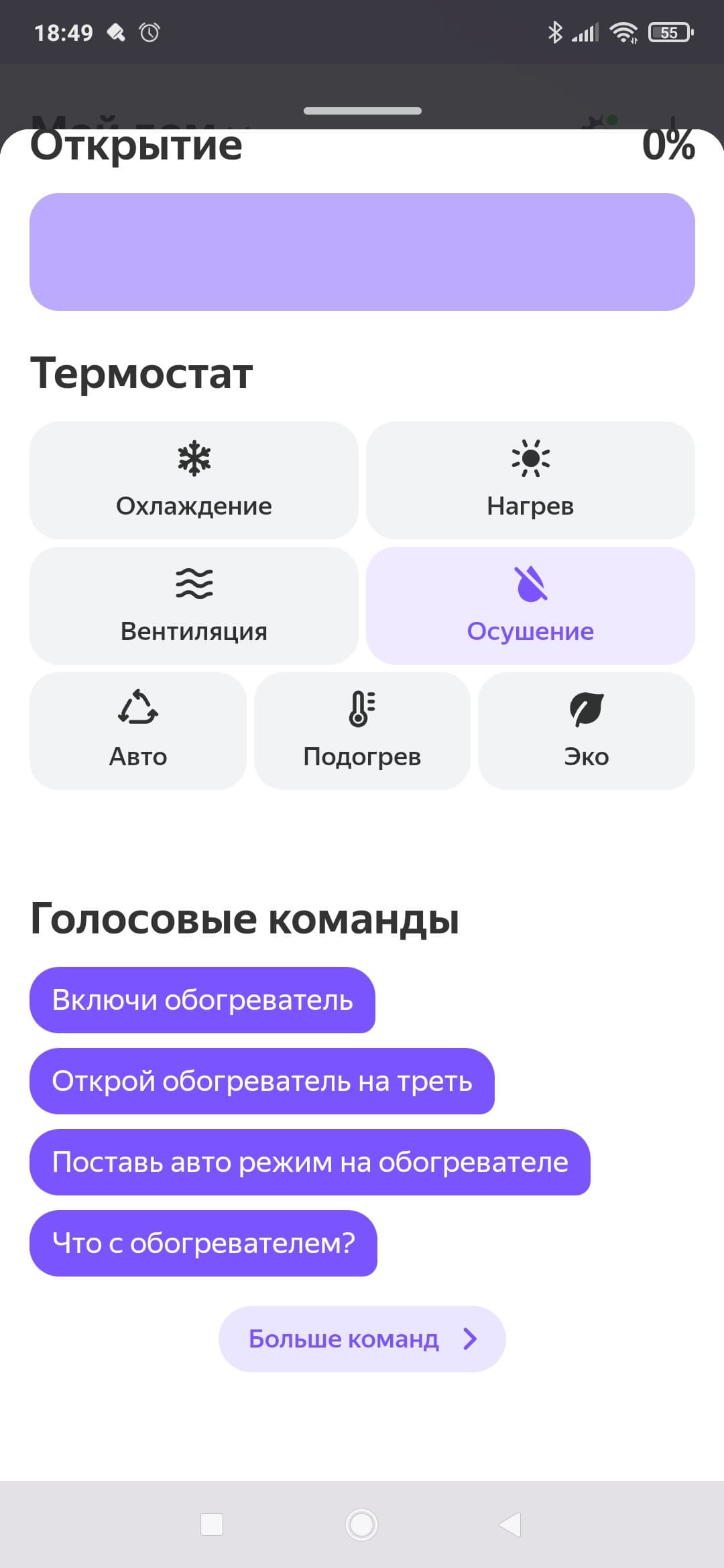
Task: Select Поставь авто режим на обогревателе
Action: coord(310,1162)
